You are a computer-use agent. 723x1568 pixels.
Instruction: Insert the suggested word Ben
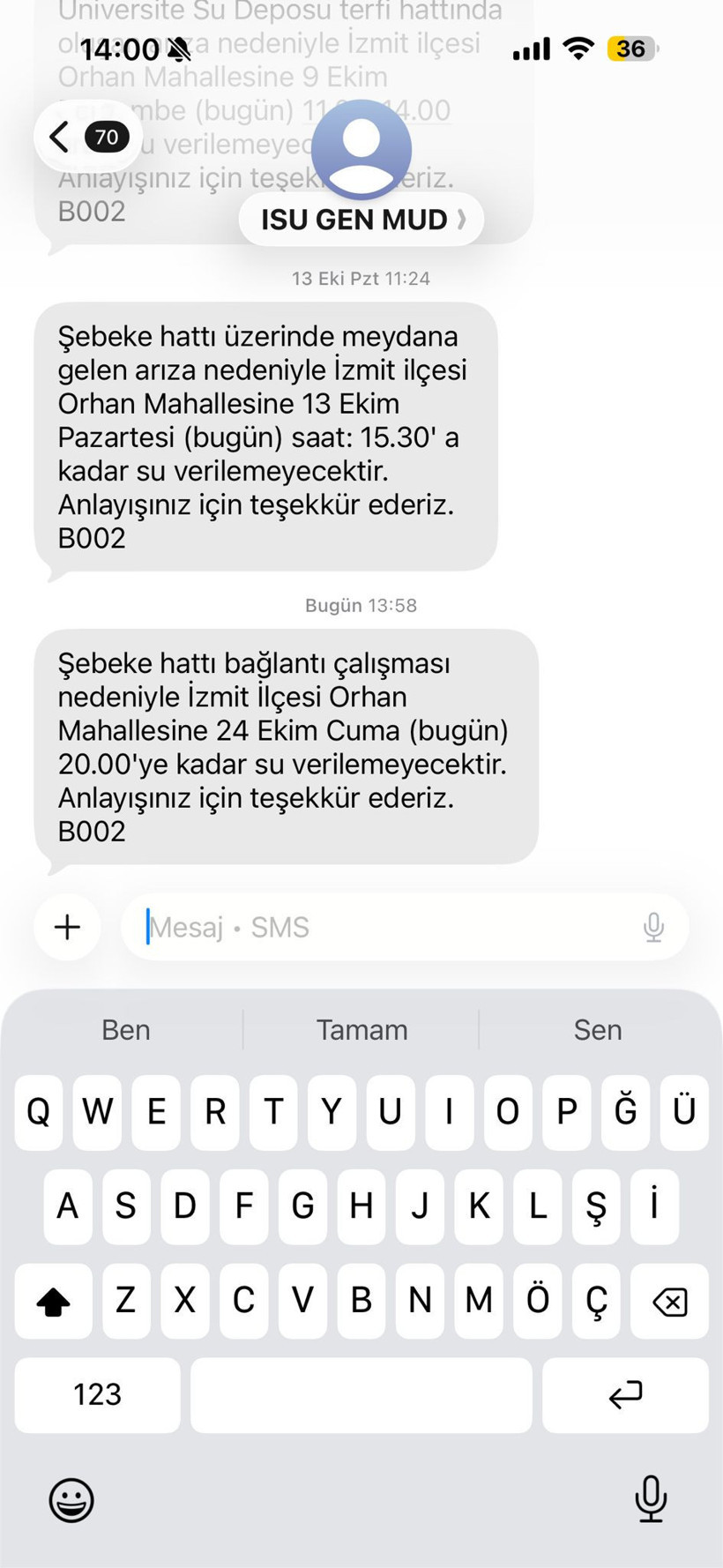tap(125, 1029)
